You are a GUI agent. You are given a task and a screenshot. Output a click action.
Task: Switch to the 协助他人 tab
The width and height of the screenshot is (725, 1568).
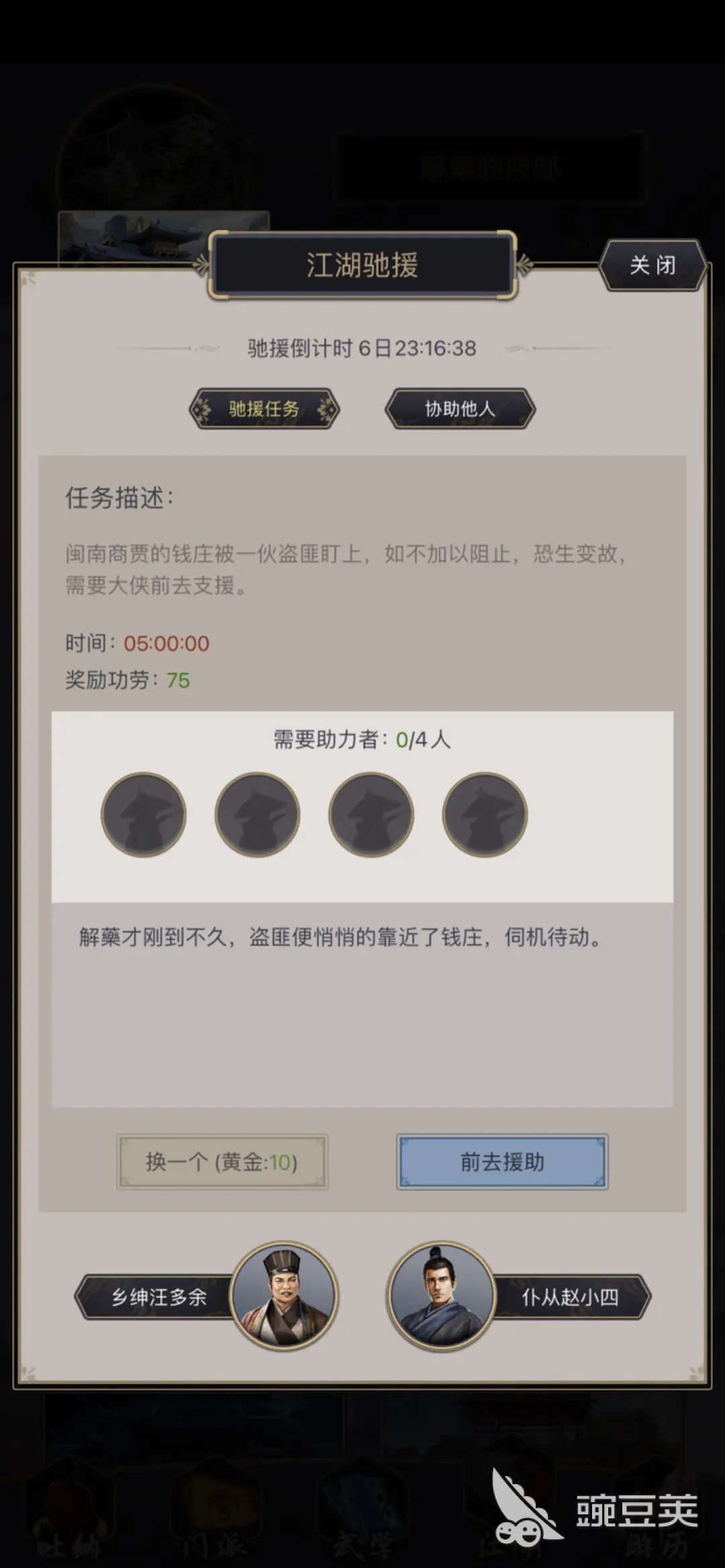point(460,409)
